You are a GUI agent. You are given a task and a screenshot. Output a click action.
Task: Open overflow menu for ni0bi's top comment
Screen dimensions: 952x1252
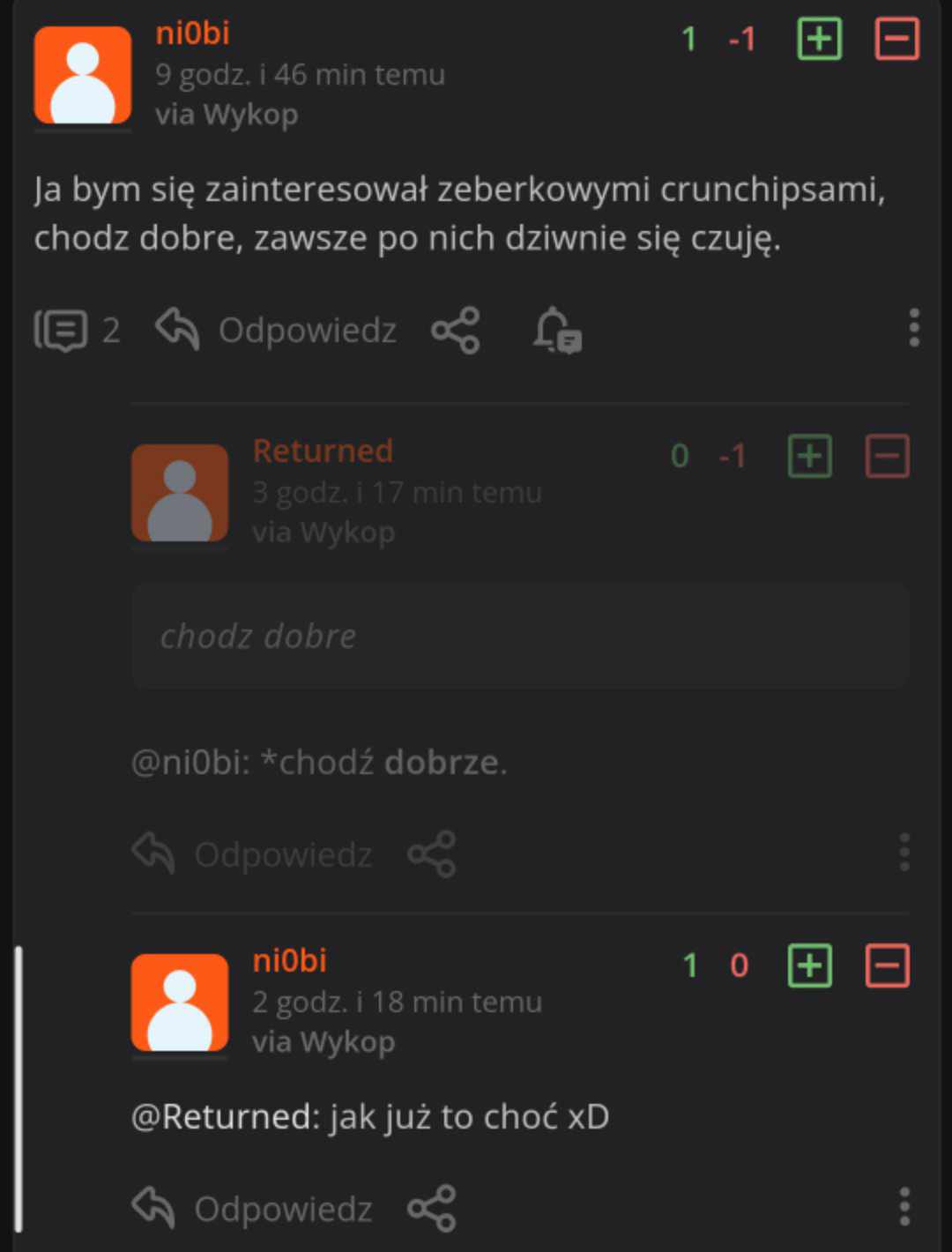pyautogui.click(x=914, y=328)
